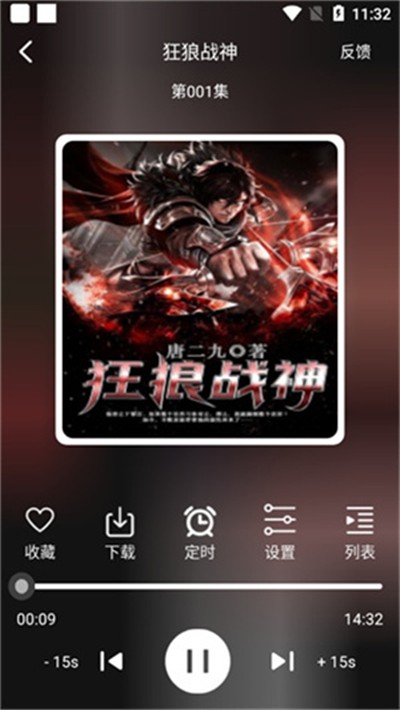
Task: Tap the playback progress bar
Action: [x=200, y=587]
